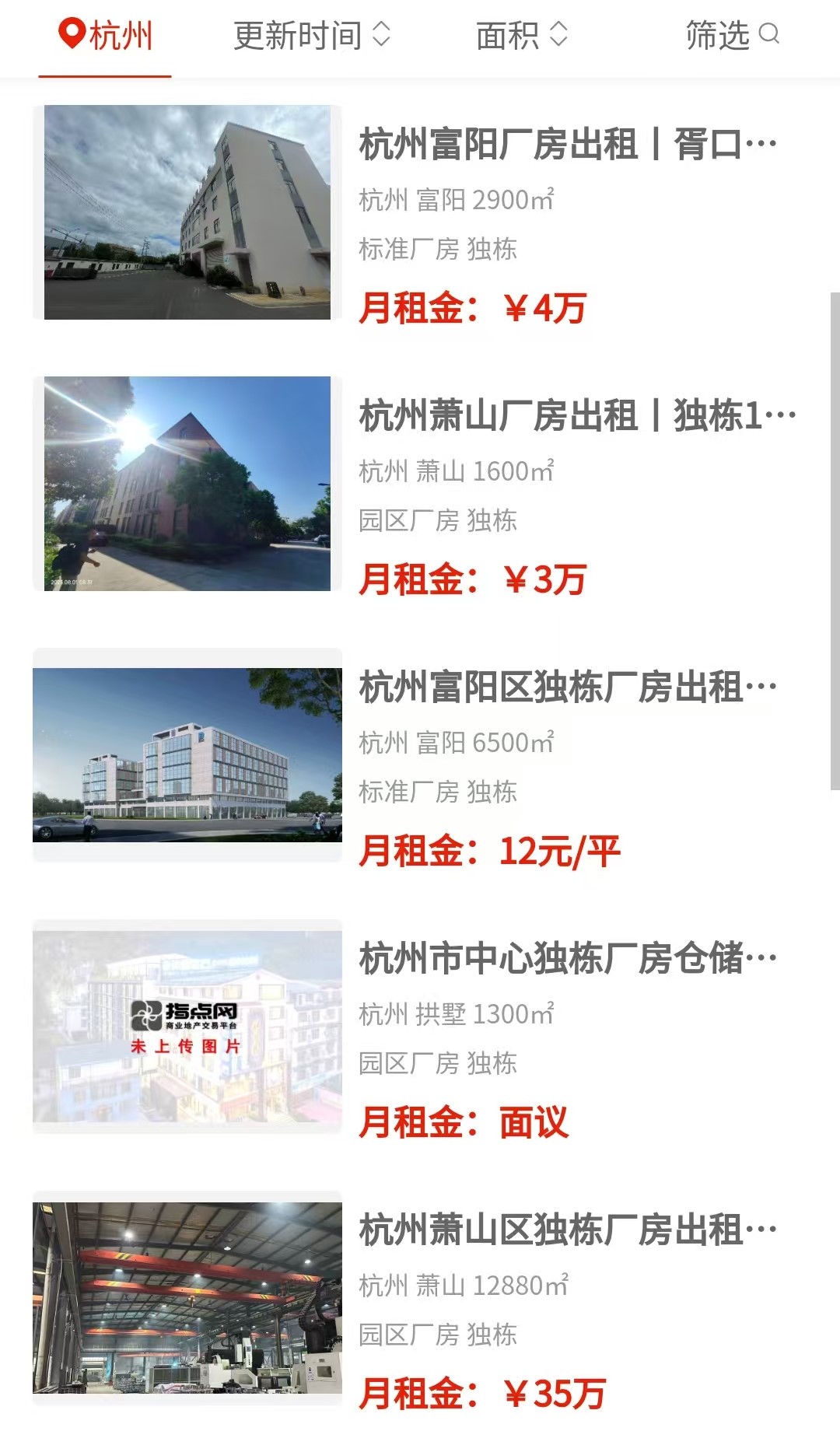View the 萧山 12880㎡ factory listing
The width and height of the screenshot is (840, 1438).
567,1230
